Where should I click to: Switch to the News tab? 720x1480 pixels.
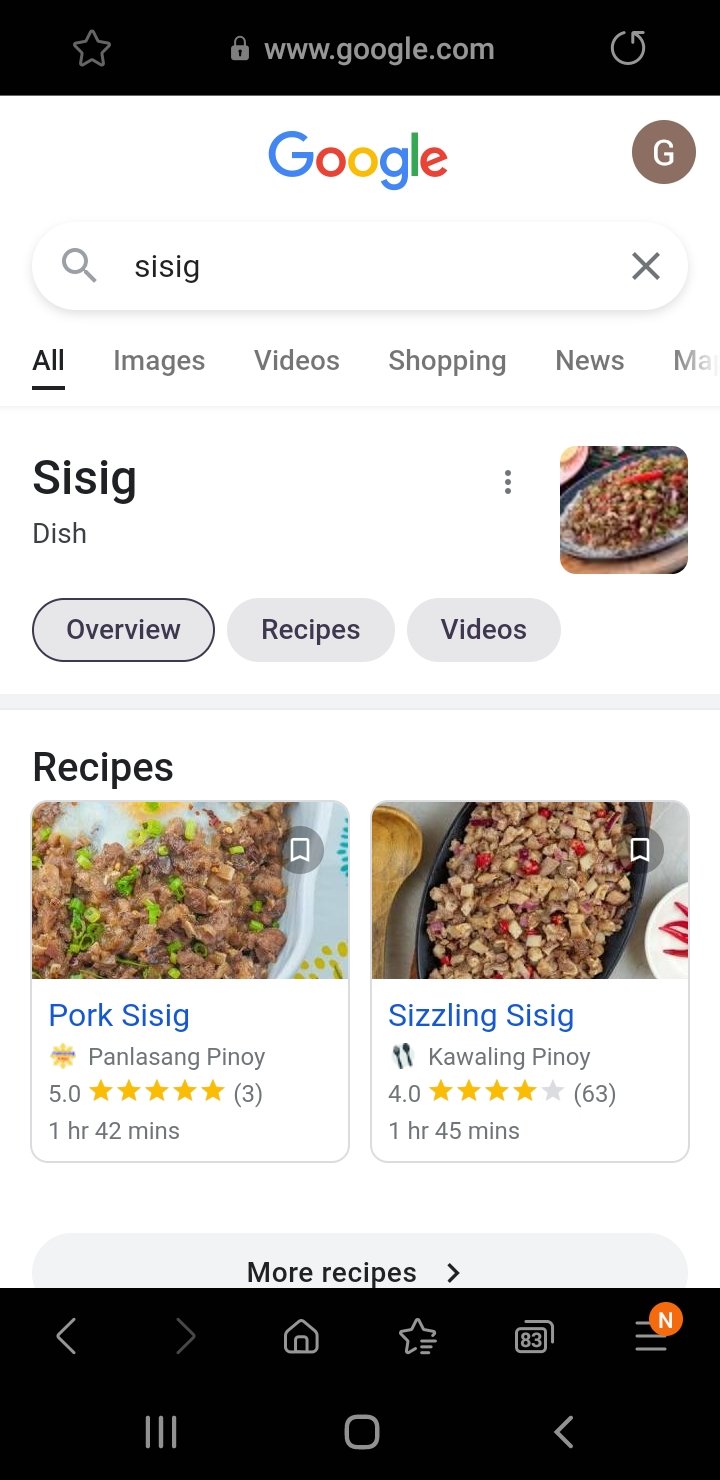tap(590, 361)
